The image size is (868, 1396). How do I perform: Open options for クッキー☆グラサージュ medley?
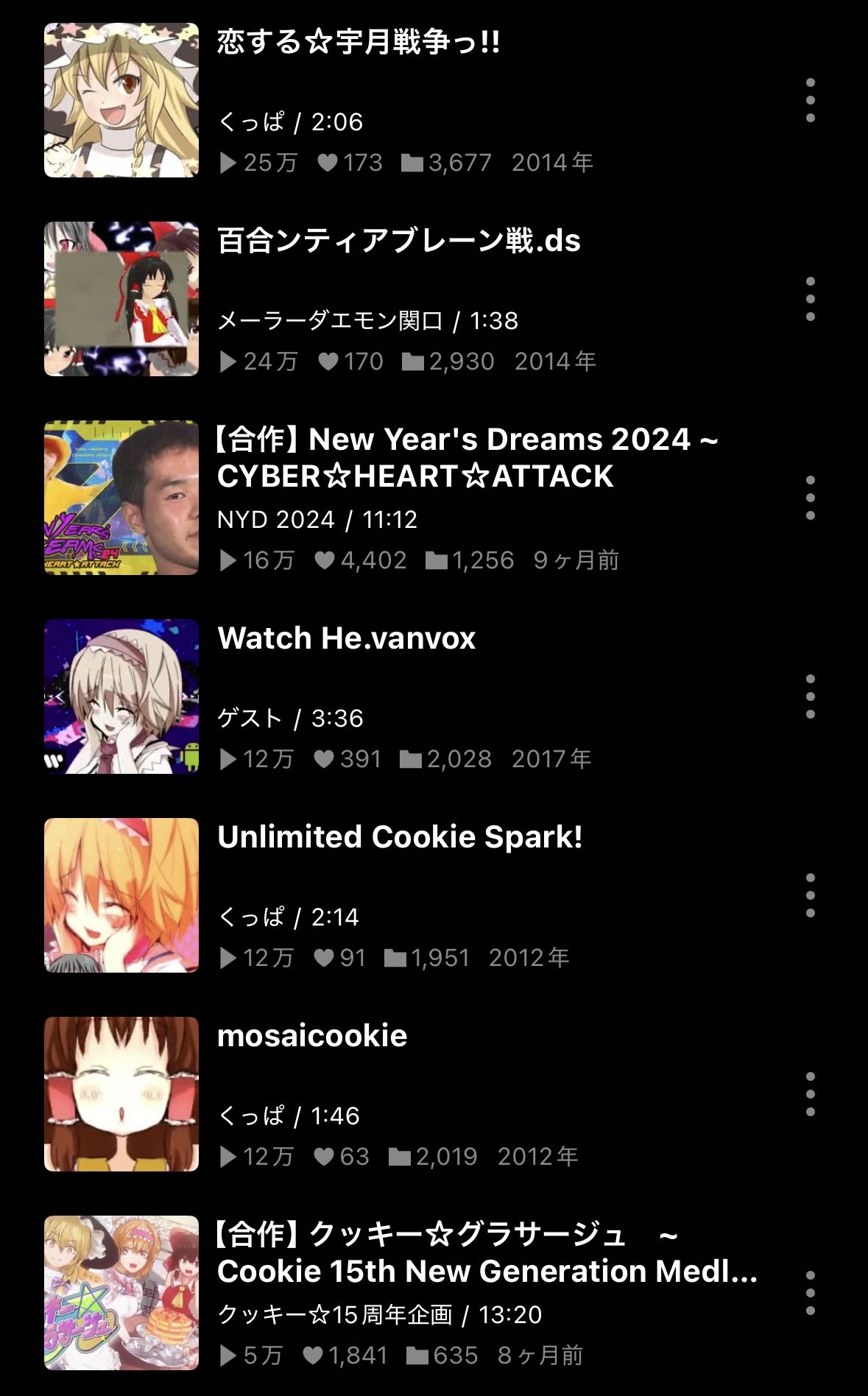pyautogui.click(x=810, y=1293)
